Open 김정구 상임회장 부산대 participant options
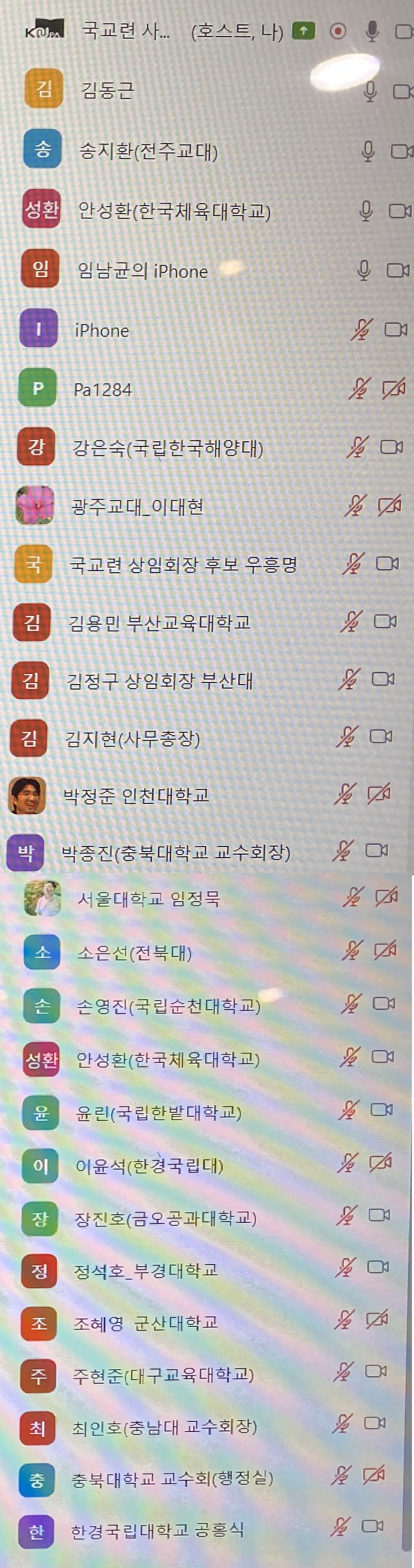414x1568 pixels. click(x=159, y=680)
